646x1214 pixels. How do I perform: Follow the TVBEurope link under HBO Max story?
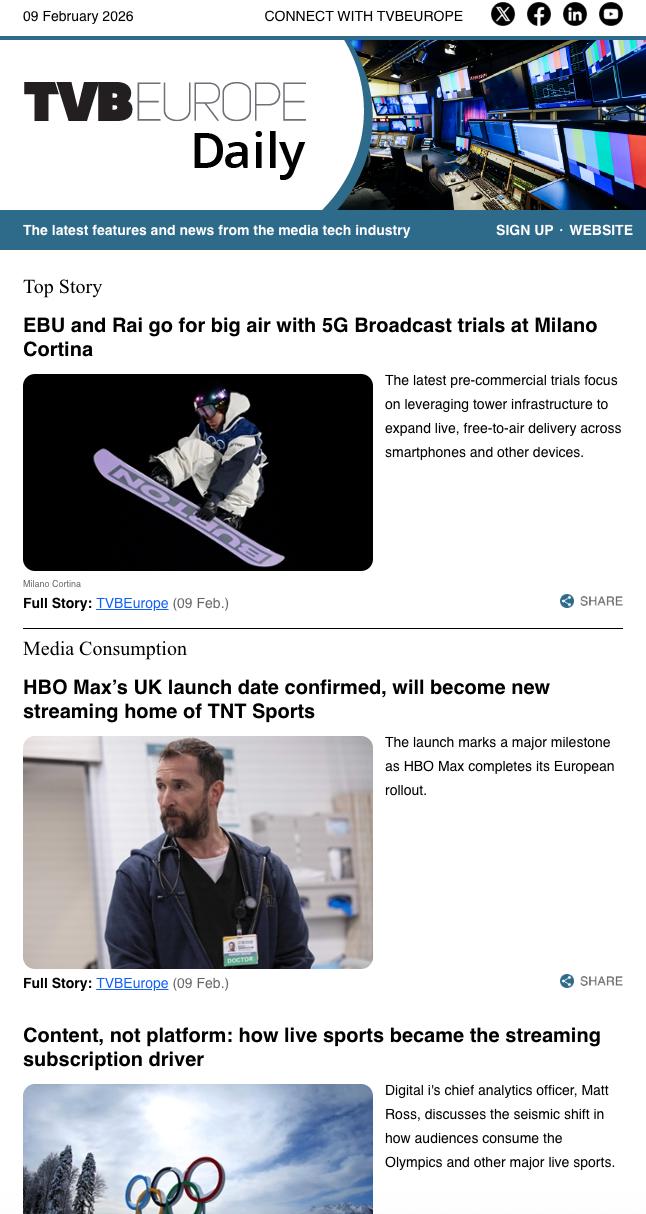[x=132, y=983]
